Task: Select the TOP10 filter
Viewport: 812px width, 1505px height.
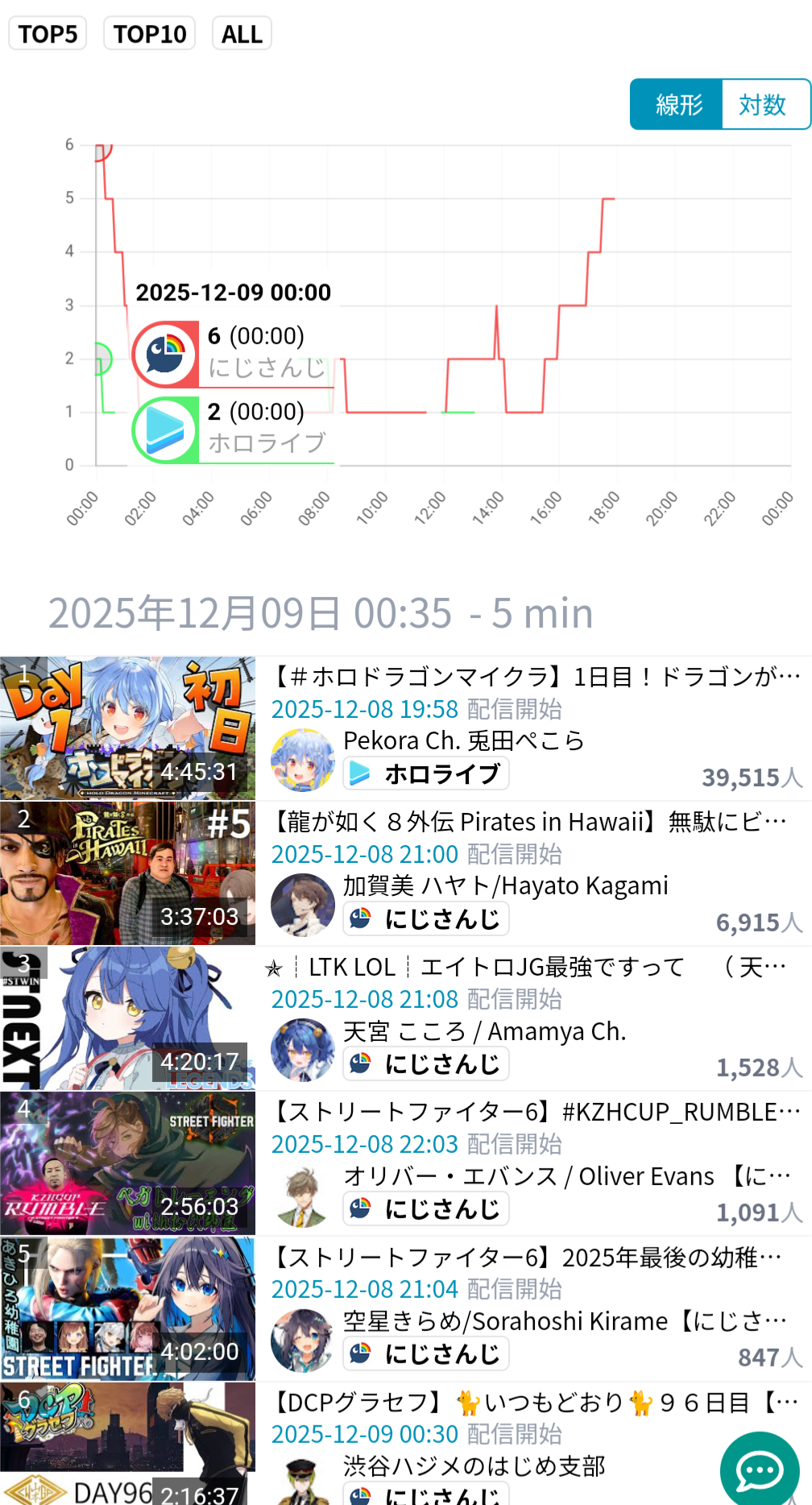Action: coord(150,34)
